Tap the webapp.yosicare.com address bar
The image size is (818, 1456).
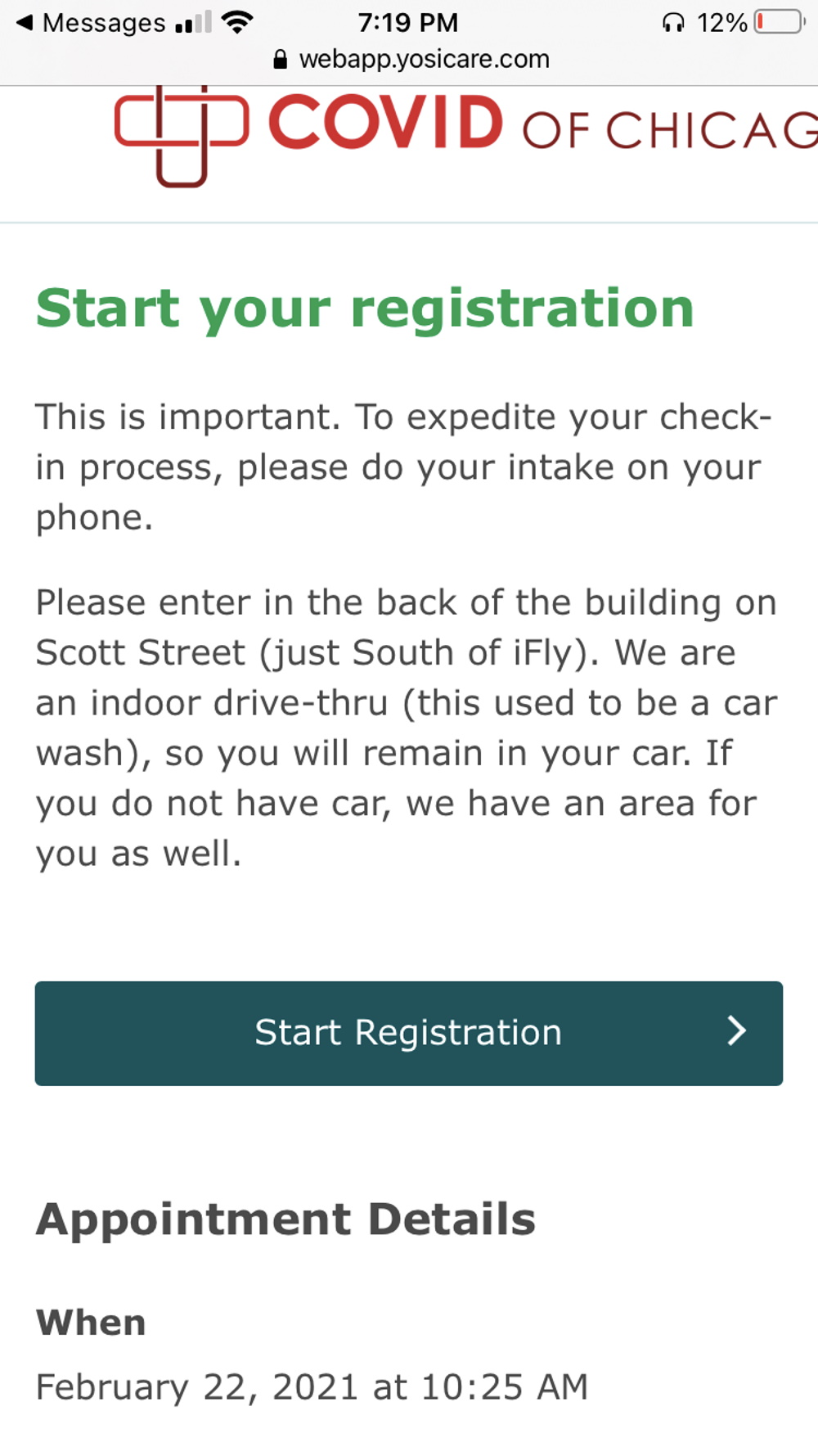point(411,59)
